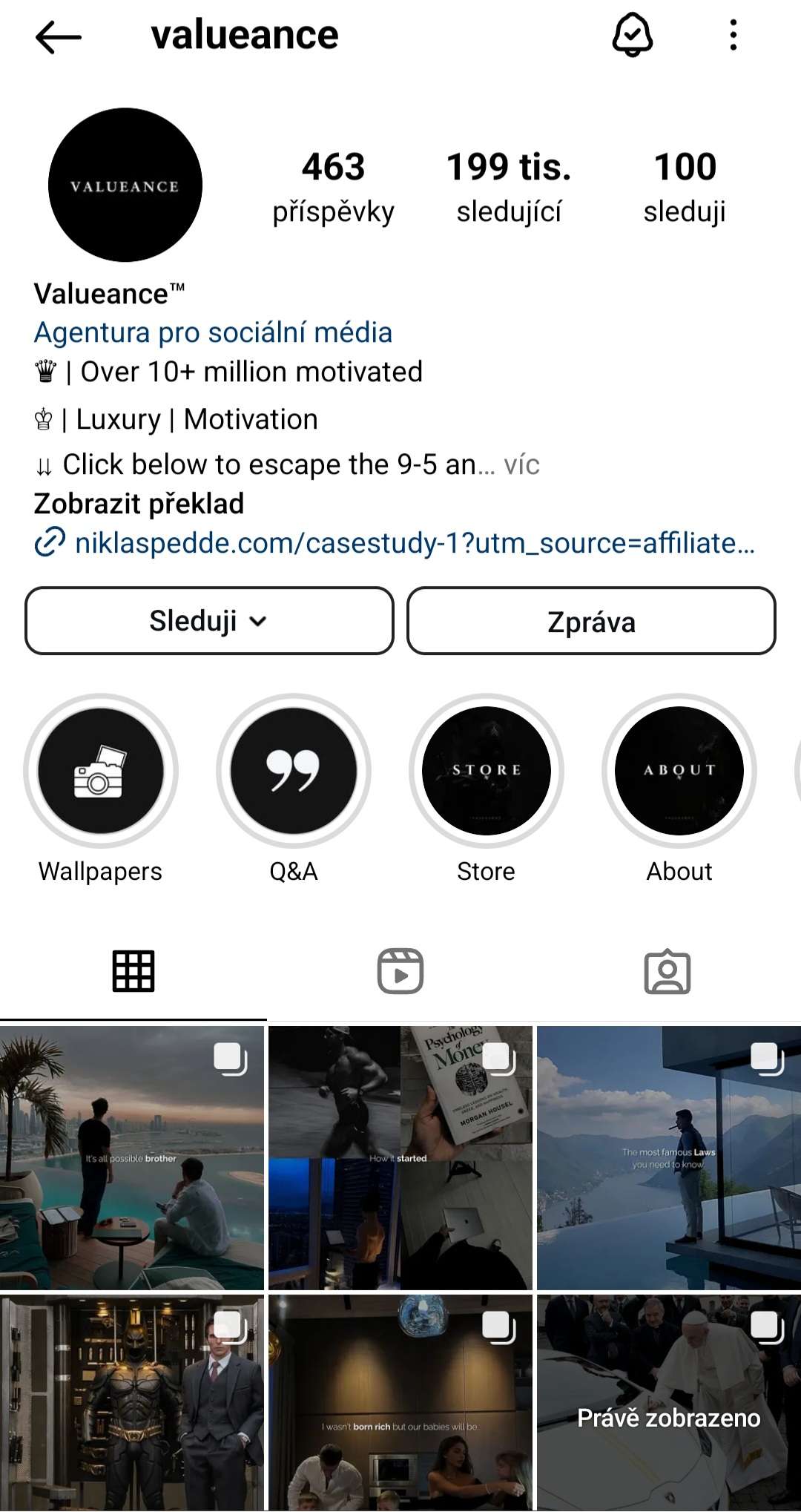Screen dimensions: 801x1512
Task: Tap Zobrazit překlad to translate bio
Action: click(139, 504)
